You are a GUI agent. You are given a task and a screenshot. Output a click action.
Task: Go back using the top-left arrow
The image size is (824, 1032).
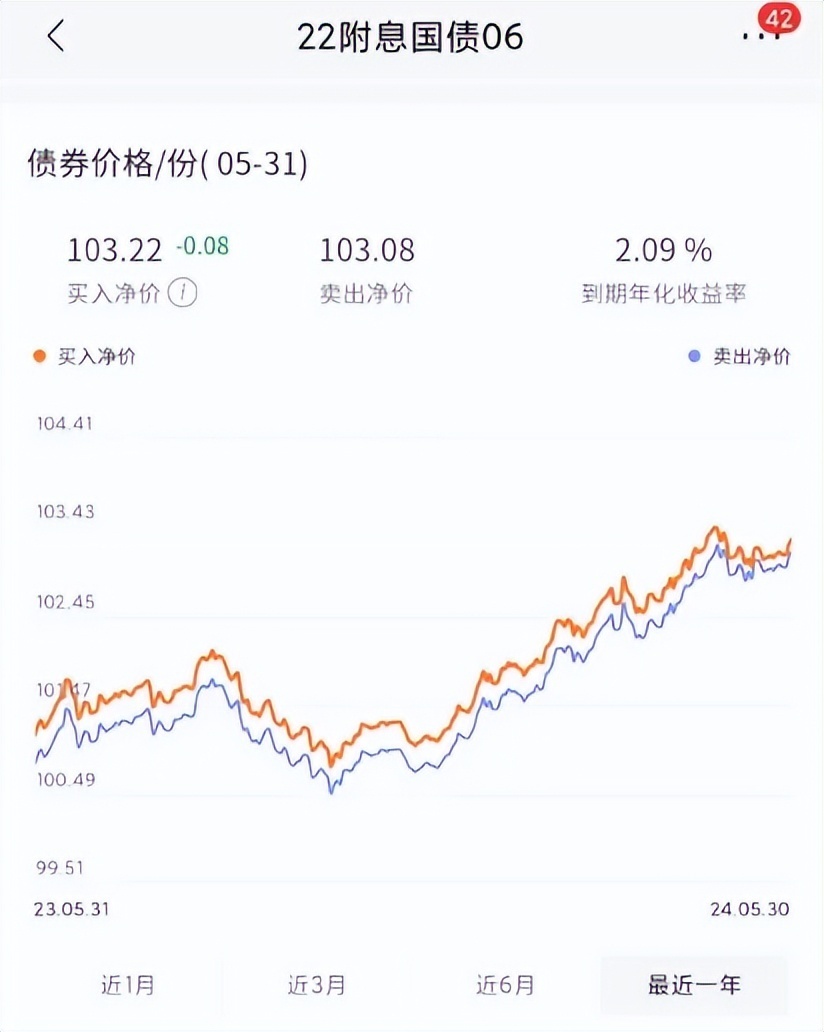[x=56, y=37]
